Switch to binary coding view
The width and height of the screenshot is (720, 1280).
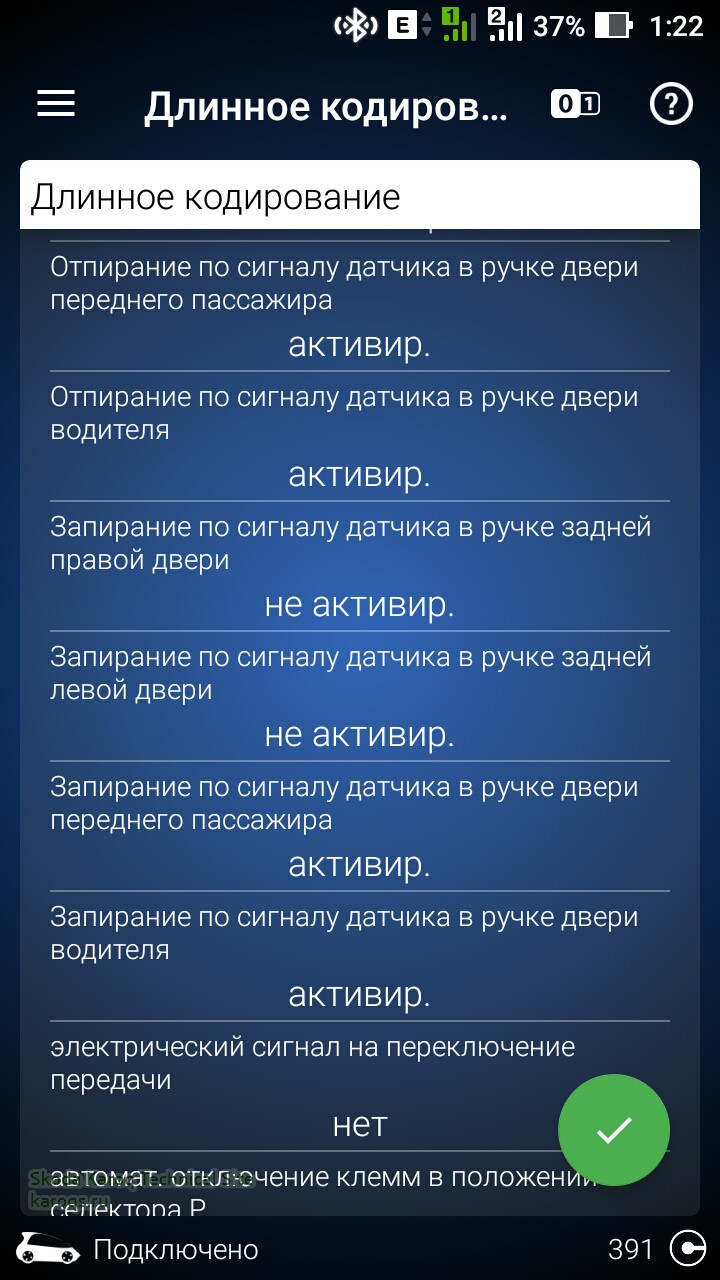[575, 104]
